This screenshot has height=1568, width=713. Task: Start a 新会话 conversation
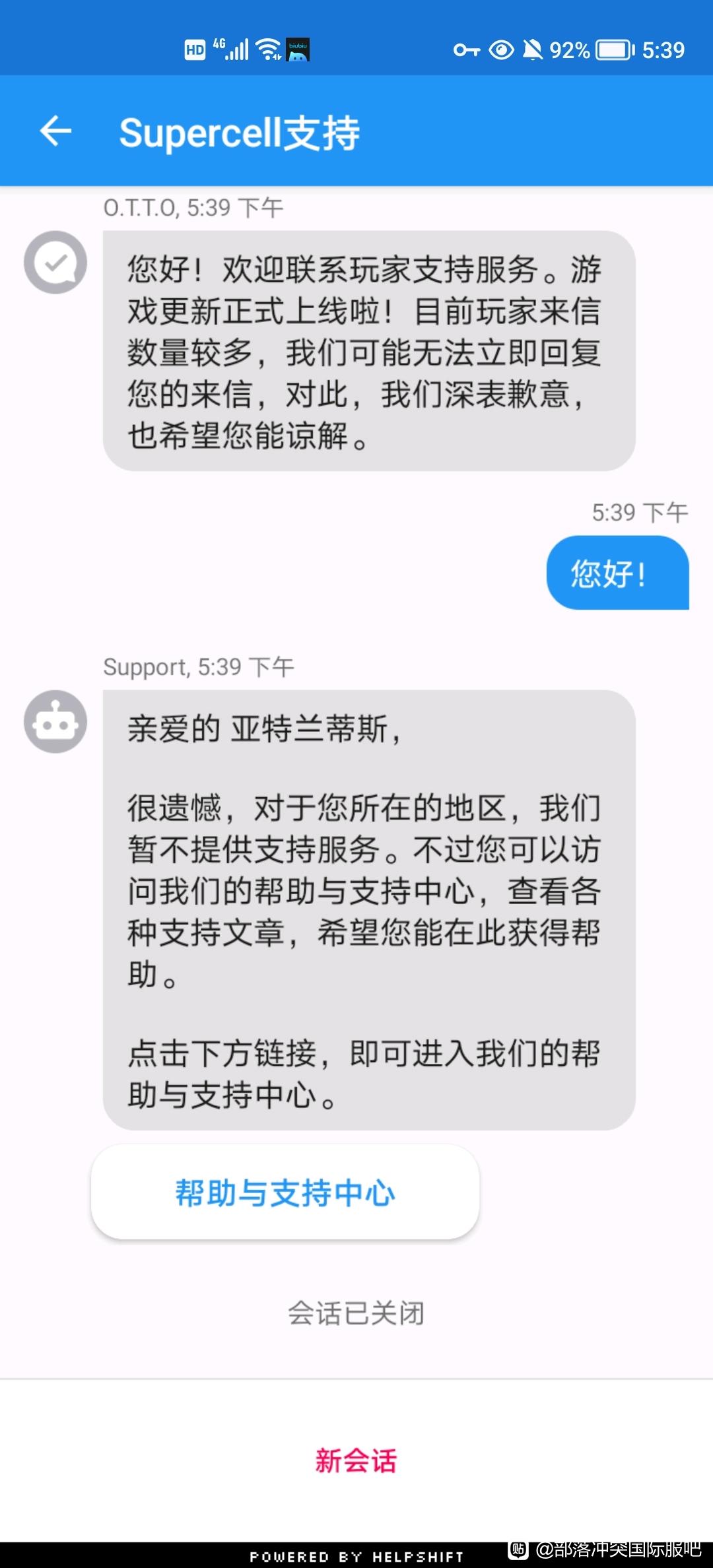point(356,1460)
